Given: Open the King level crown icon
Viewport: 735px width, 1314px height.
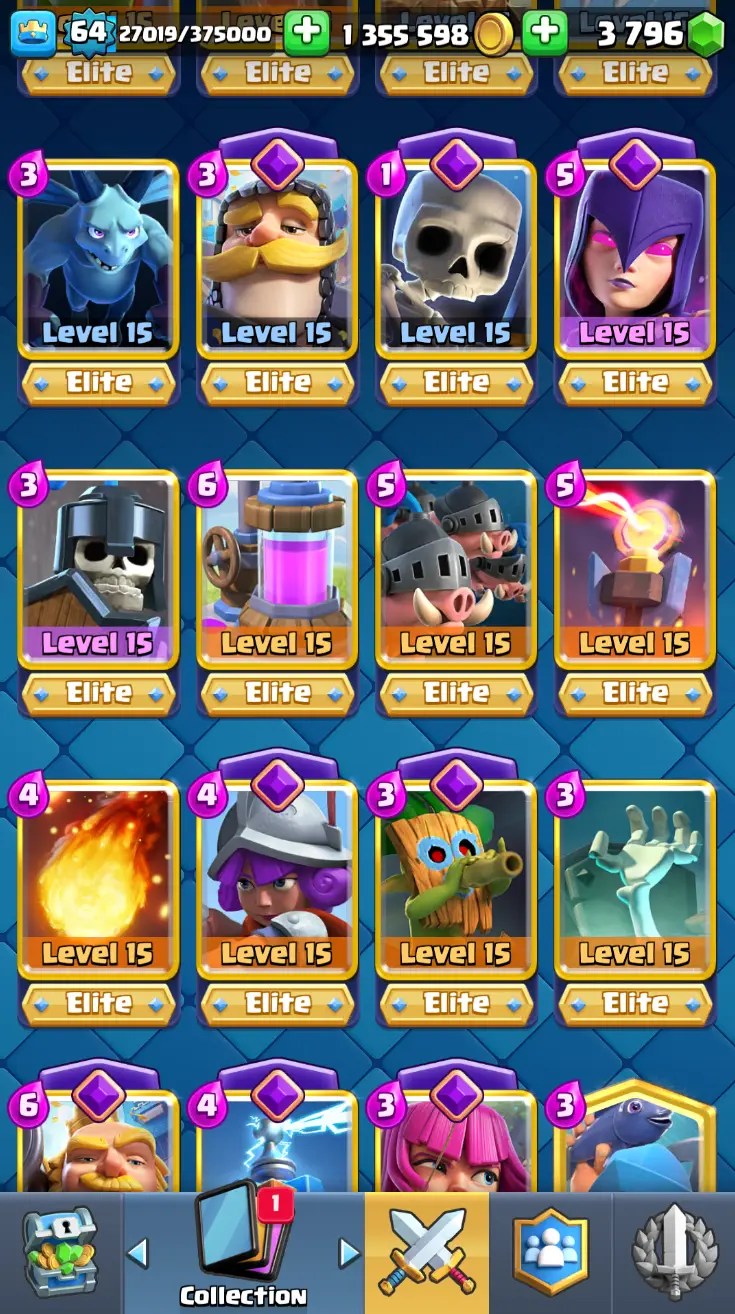Looking at the screenshot, I should click(x=32, y=34).
